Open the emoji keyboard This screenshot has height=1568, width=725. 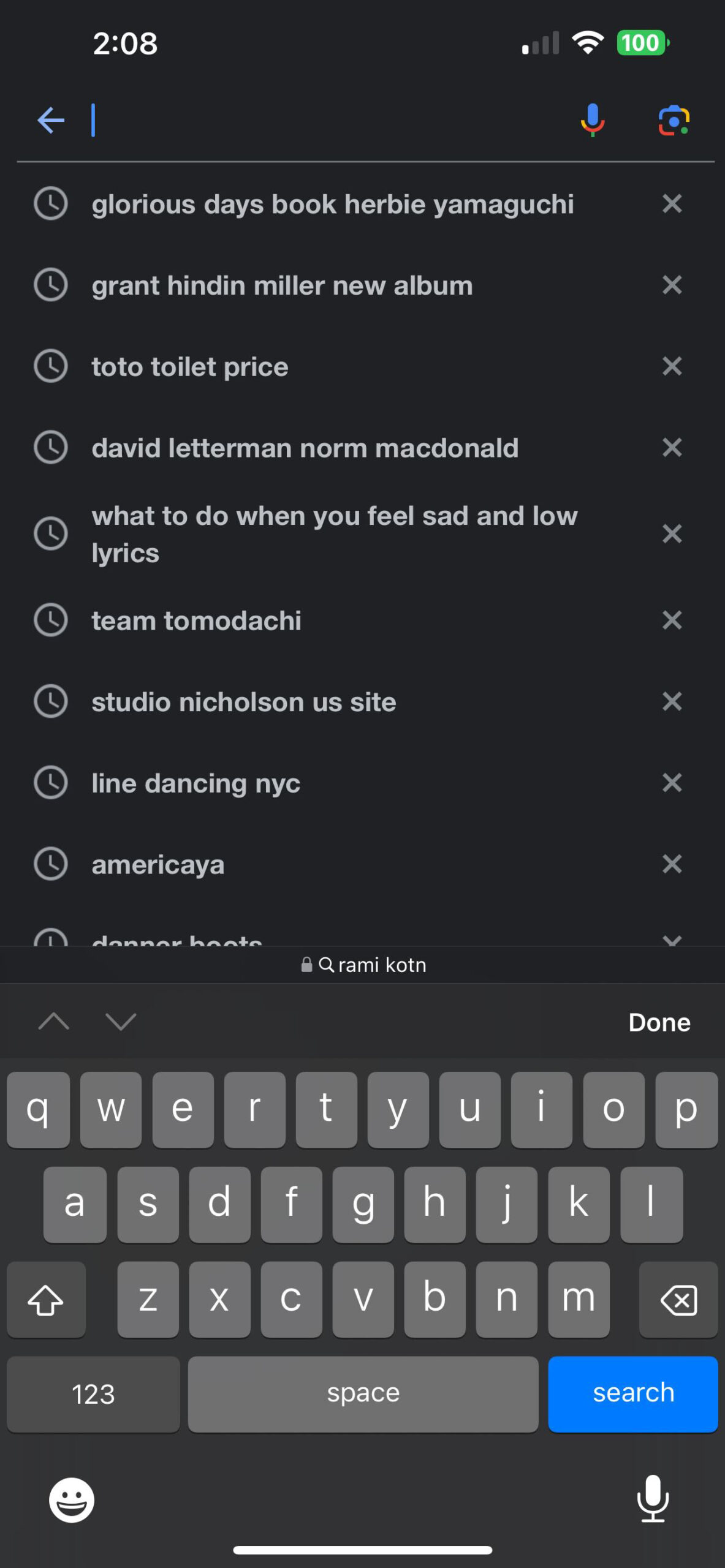pyautogui.click(x=72, y=1500)
